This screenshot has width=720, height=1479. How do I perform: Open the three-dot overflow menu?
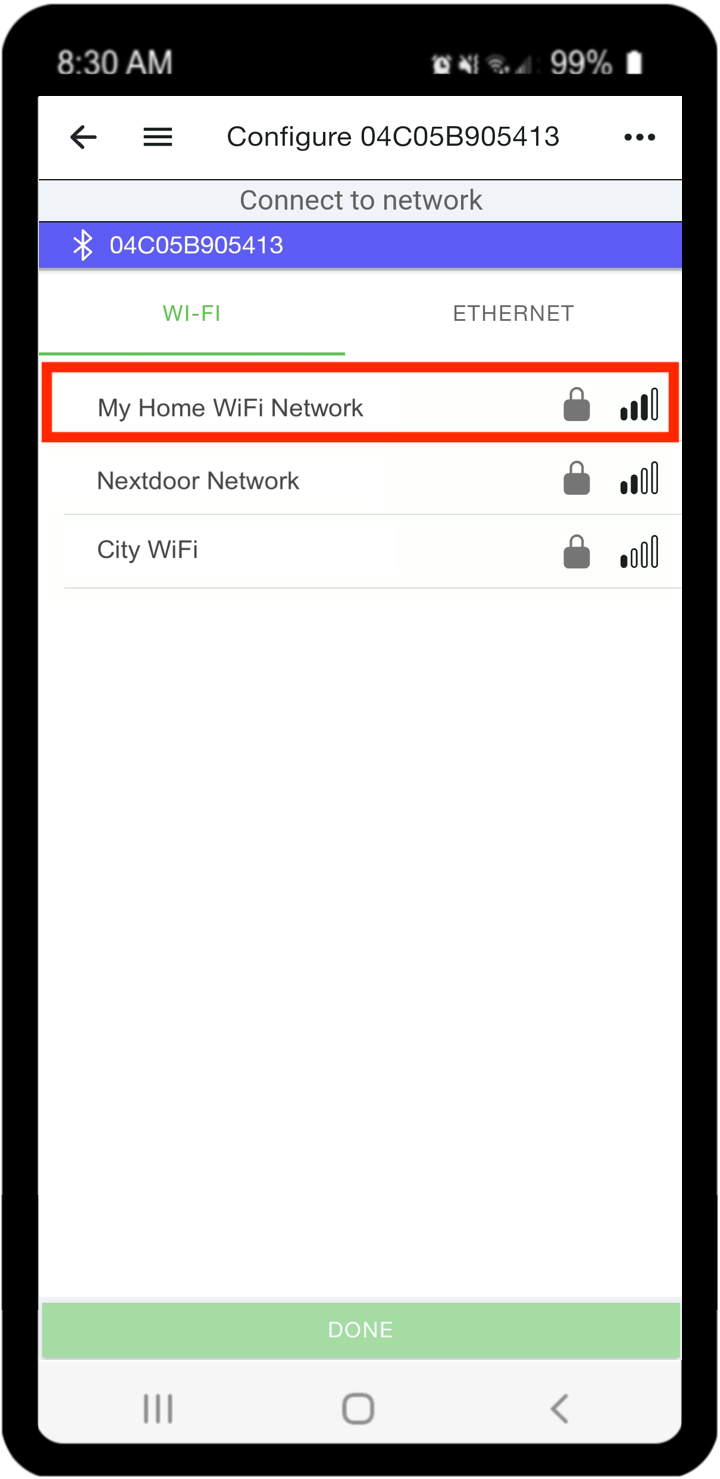coord(639,137)
